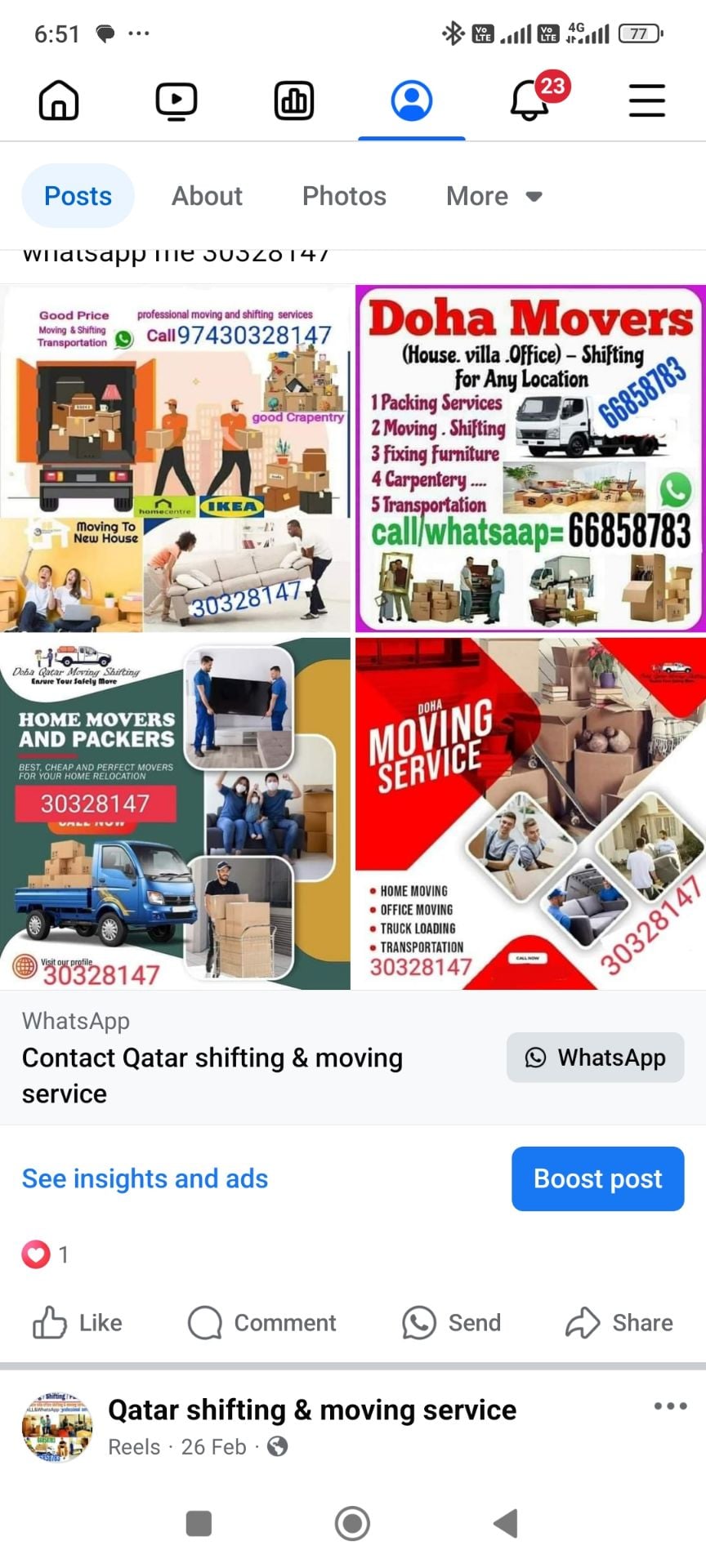Open the red Doha Moving Service photo
Screen dimensions: 706x1568
tap(530, 813)
